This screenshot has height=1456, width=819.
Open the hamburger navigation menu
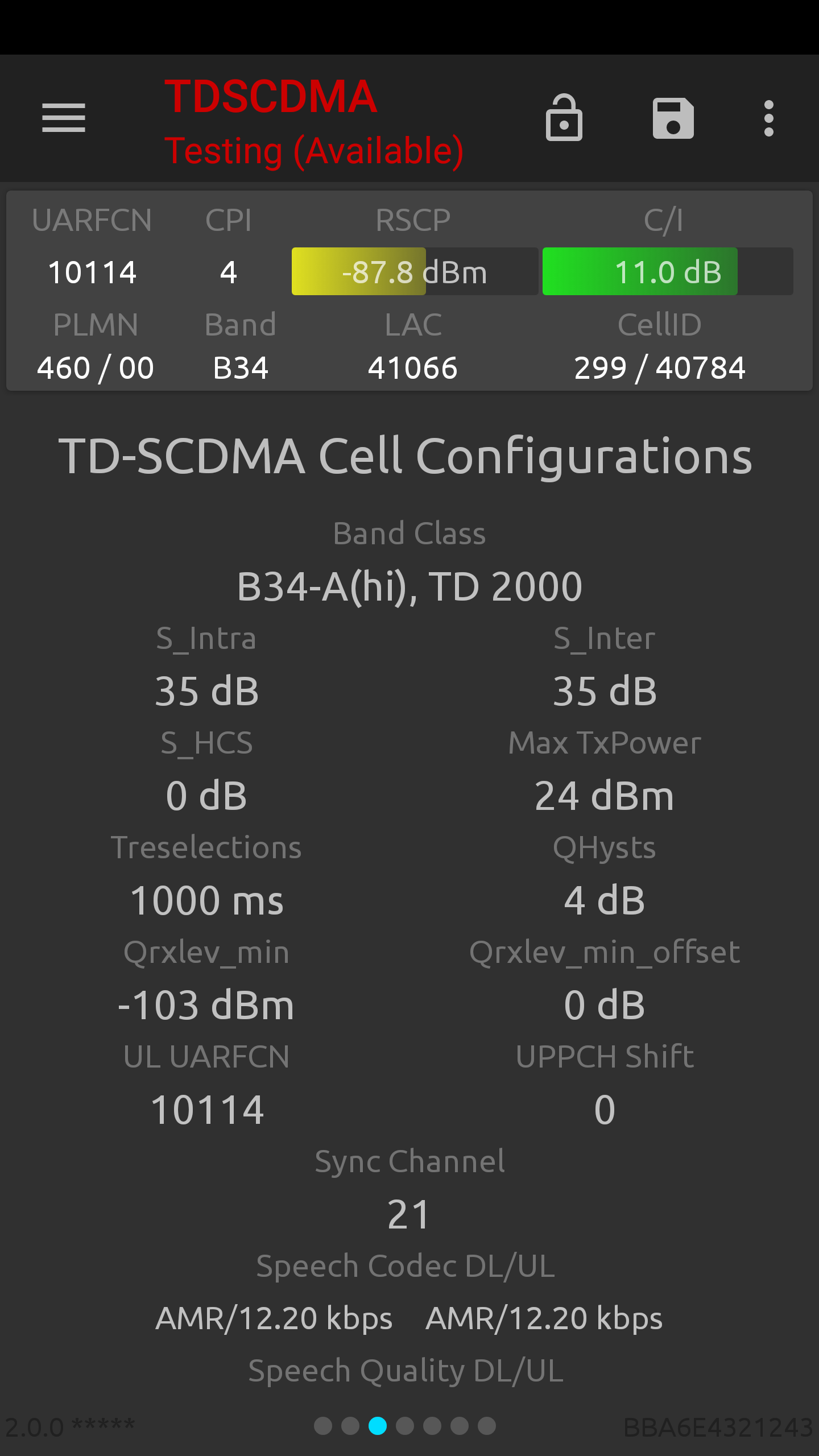click(64, 118)
